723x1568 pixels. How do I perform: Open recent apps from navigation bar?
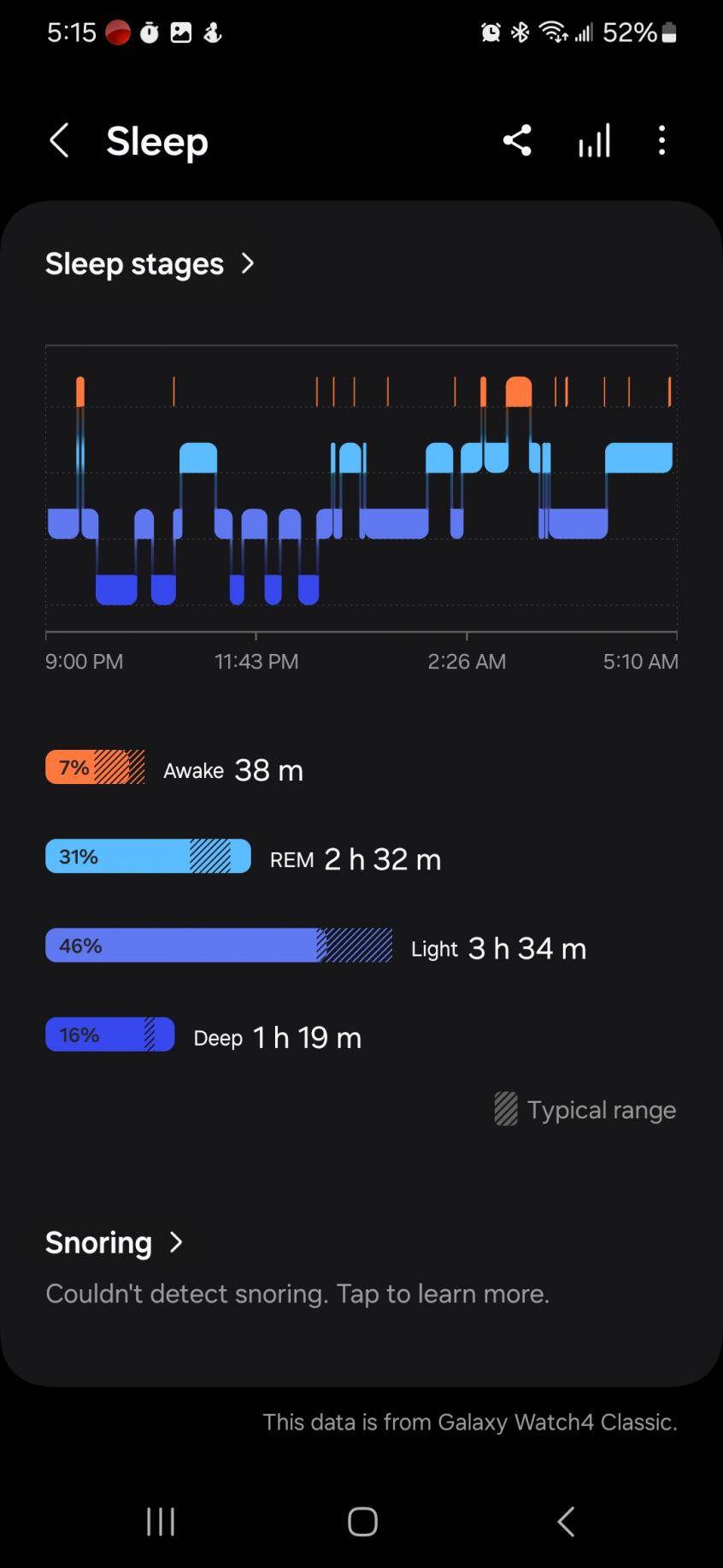pyautogui.click(x=161, y=1521)
